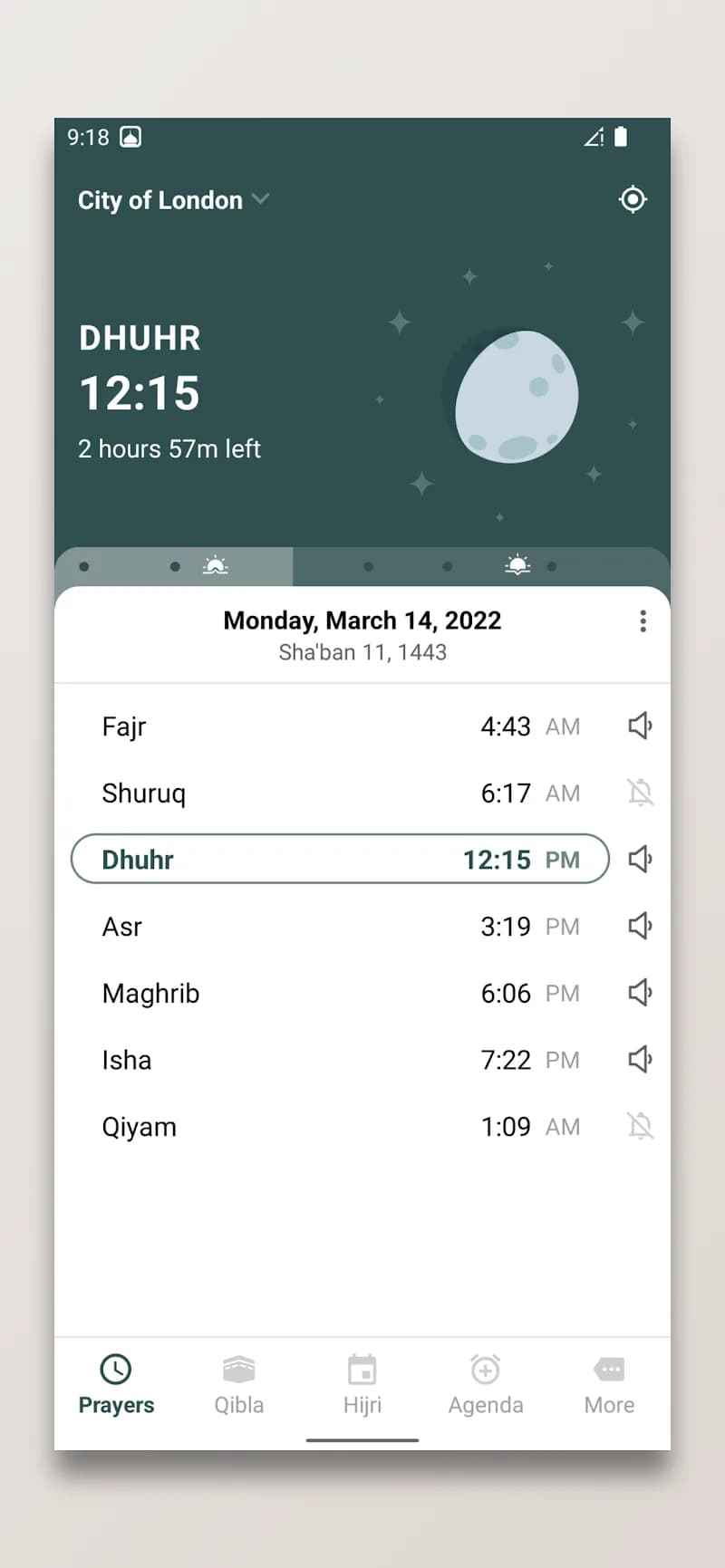Screen dimensions: 725x1568
Task: Select the highlighted Dhuhr prayer row
Action: (340, 859)
